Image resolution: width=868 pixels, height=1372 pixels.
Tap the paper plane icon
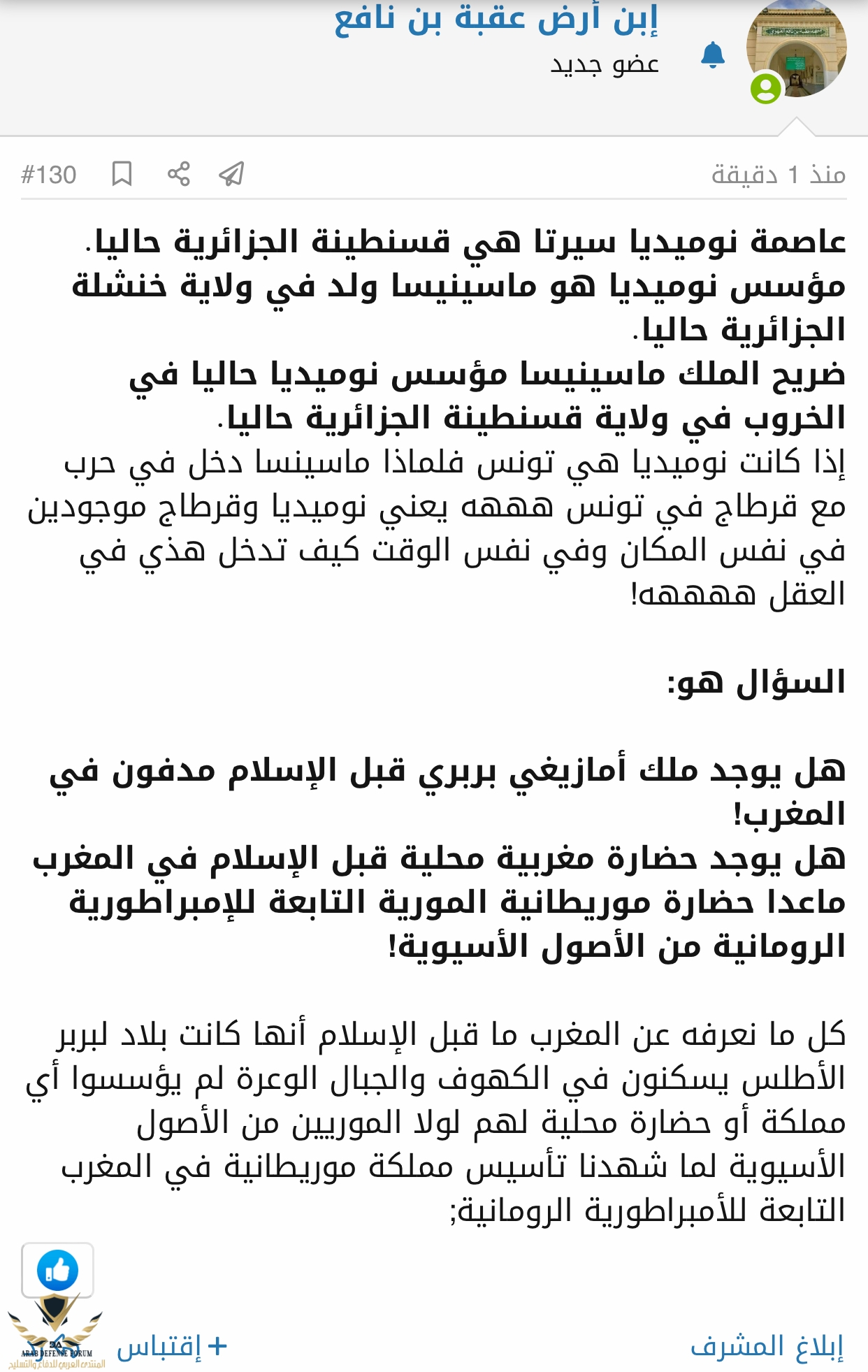[231, 174]
